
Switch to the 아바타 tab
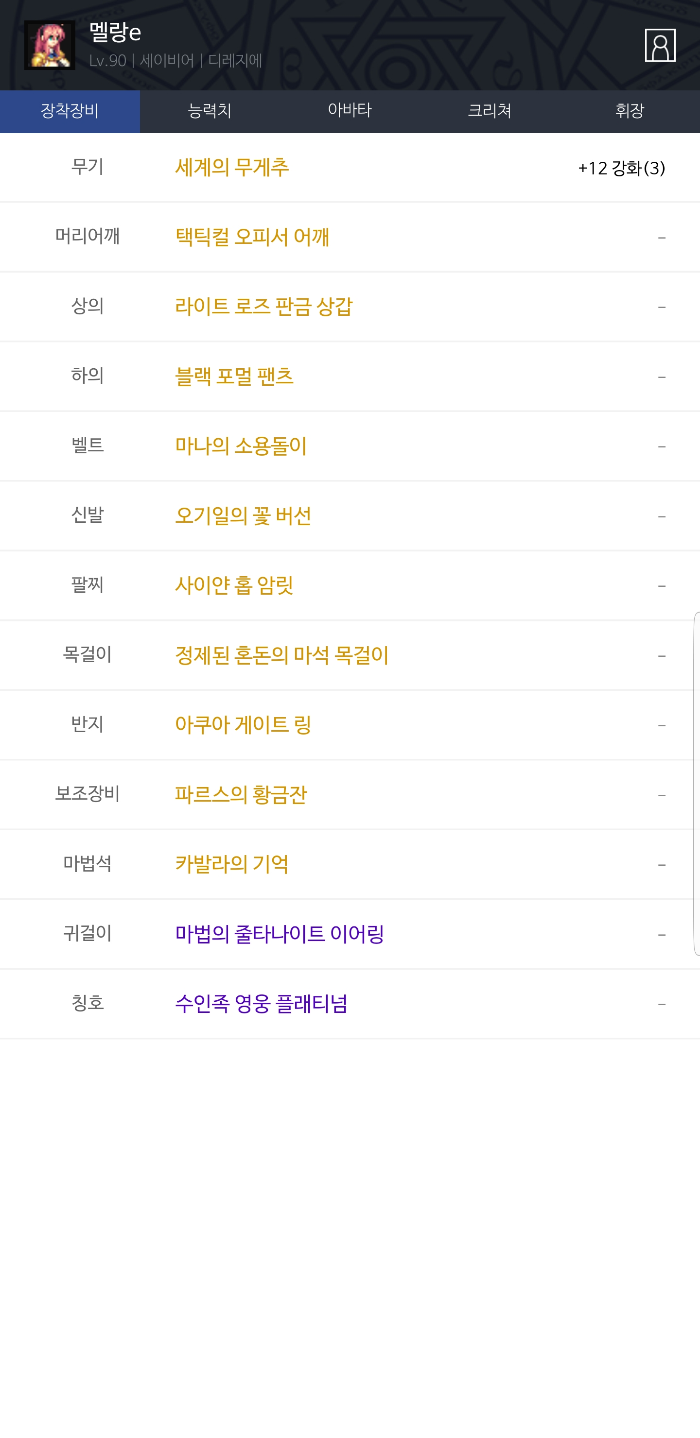350,111
